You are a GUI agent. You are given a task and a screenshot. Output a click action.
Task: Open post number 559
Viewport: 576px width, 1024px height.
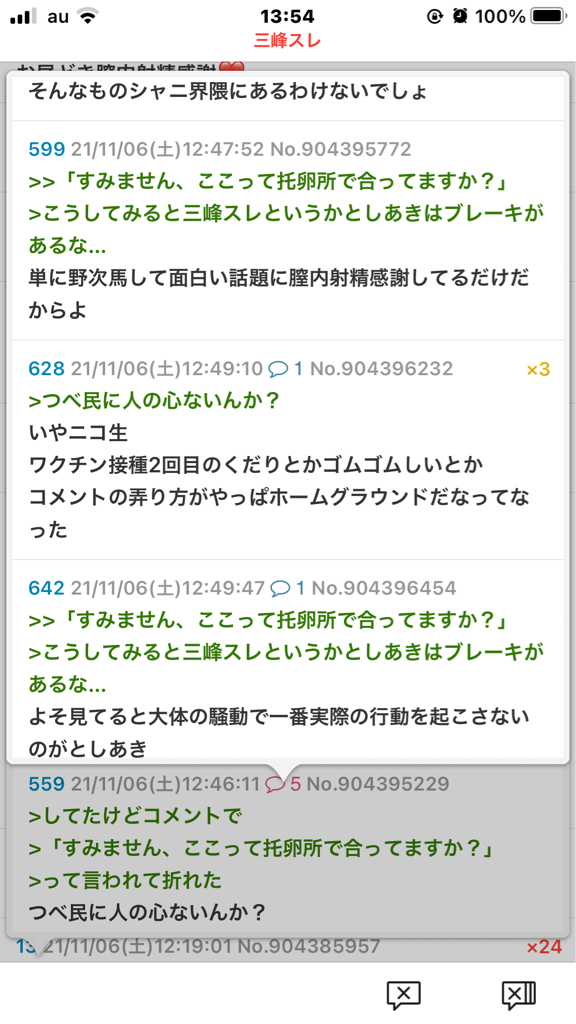(x=46, y=784)
